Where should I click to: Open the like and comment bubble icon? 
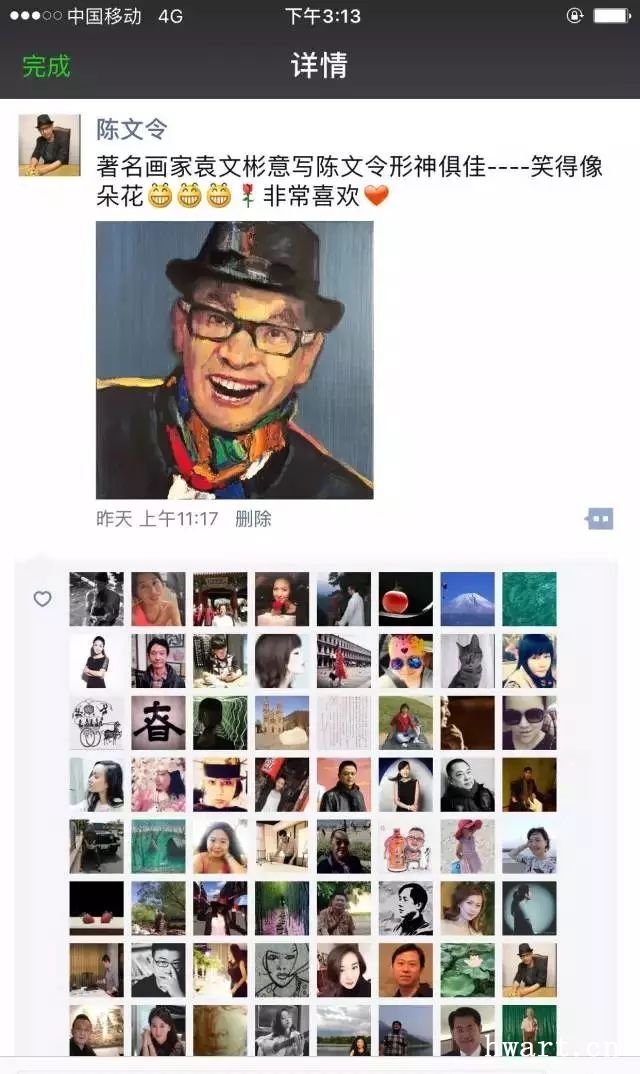[599, 518]
